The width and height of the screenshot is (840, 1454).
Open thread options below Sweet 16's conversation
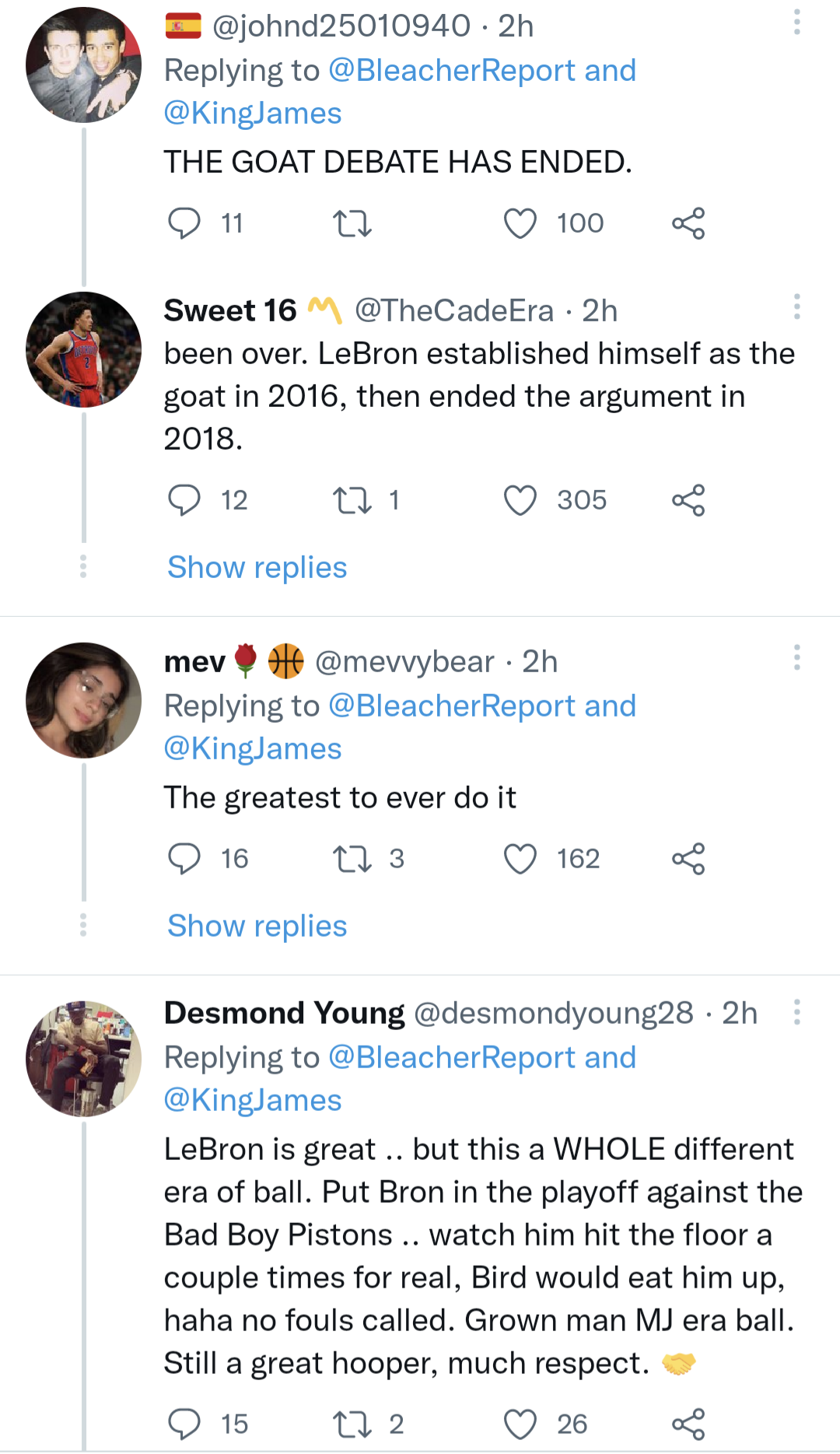pos(83,567)
